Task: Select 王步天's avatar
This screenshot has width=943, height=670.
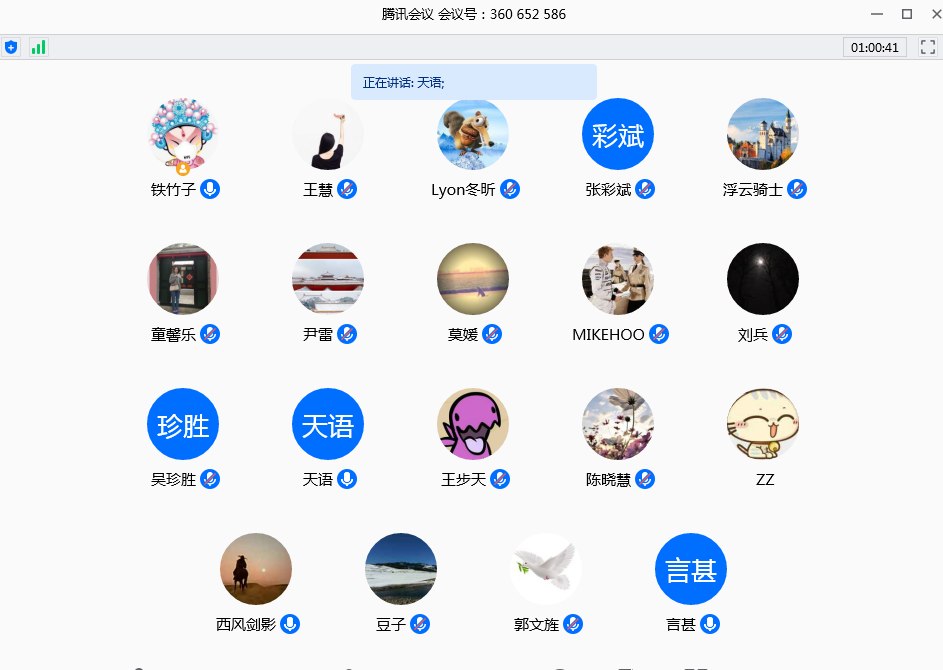Action: 473,424
